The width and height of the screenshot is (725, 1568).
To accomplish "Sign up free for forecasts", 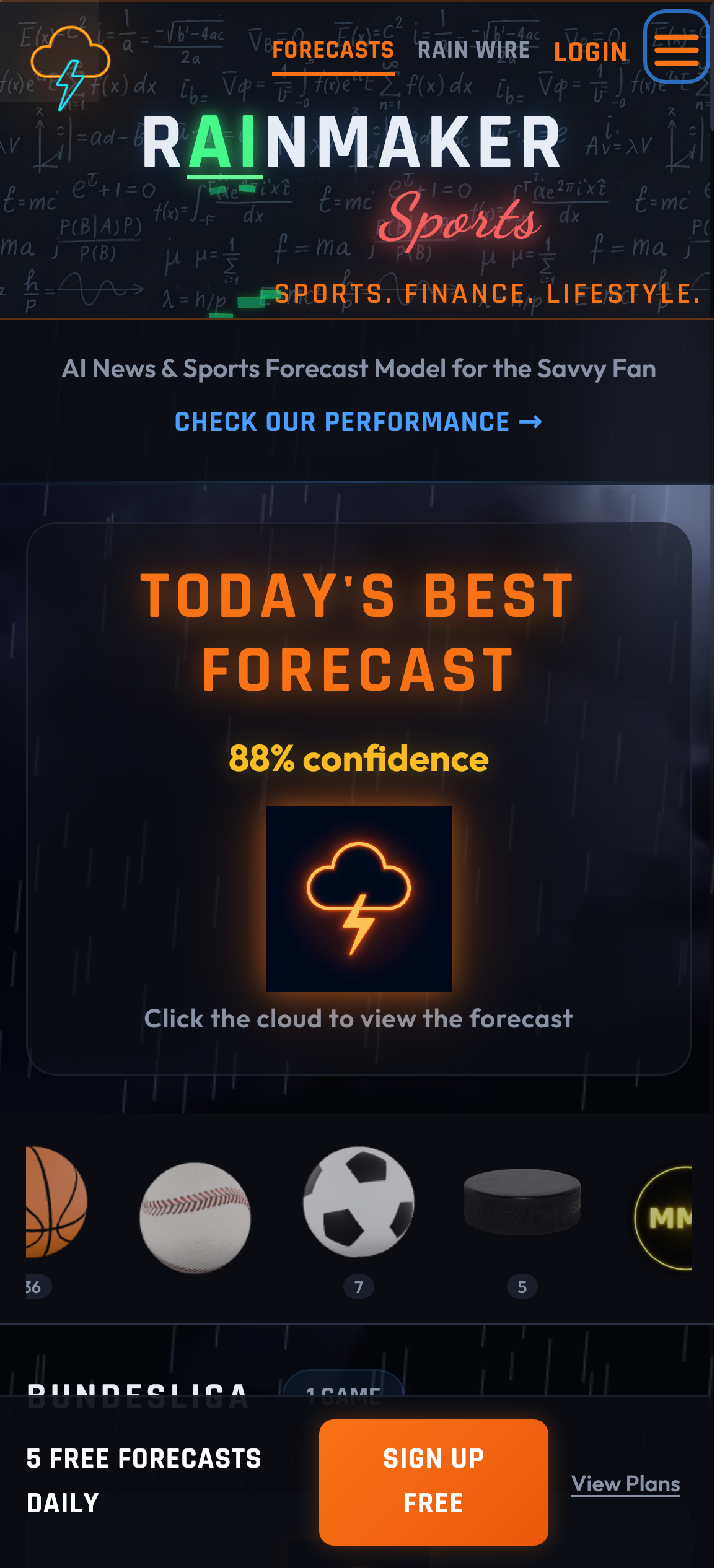I will click(x=433, y=1481).
